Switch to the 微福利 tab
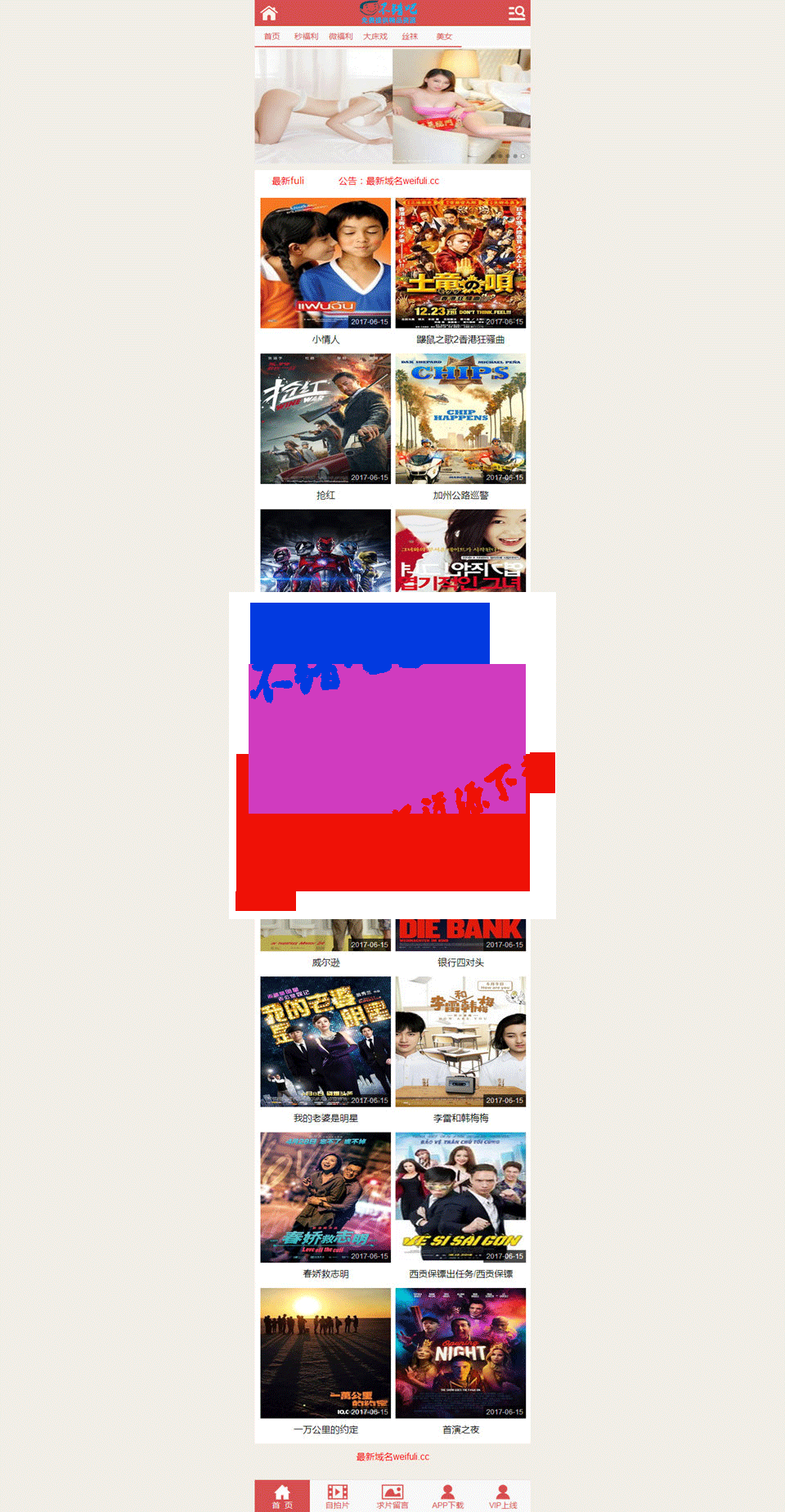785x1512 pixels. coord(341,37)
